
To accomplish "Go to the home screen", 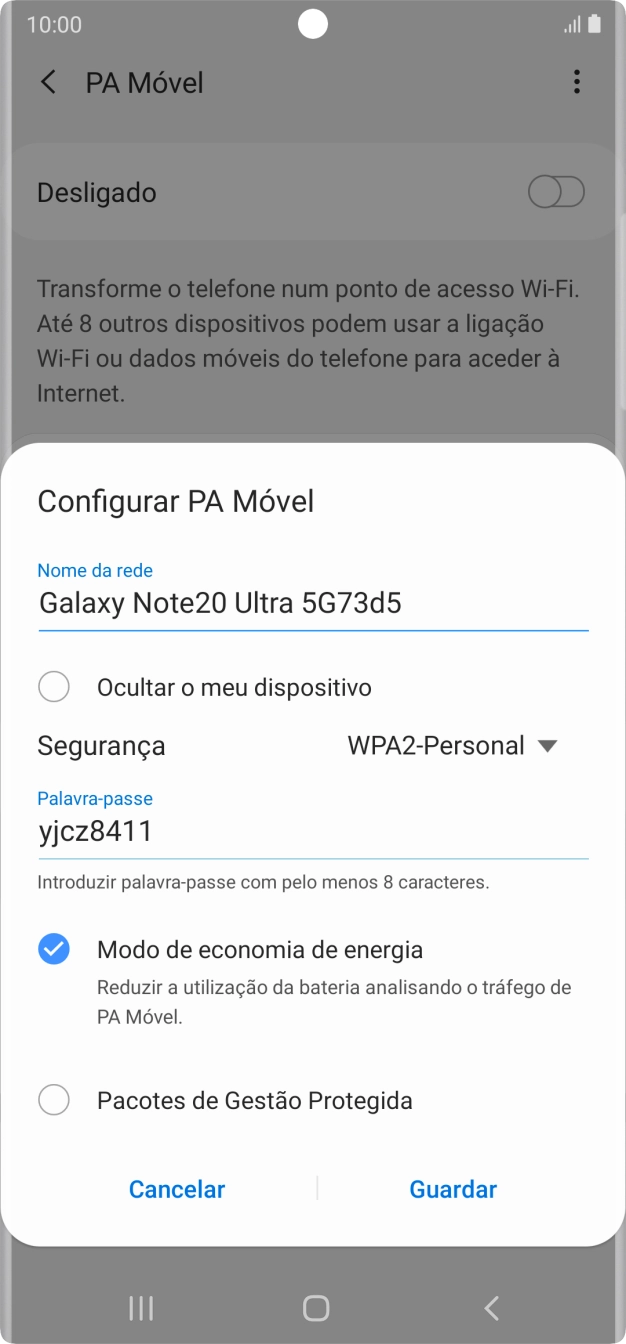I will (x=316, y=1307).
